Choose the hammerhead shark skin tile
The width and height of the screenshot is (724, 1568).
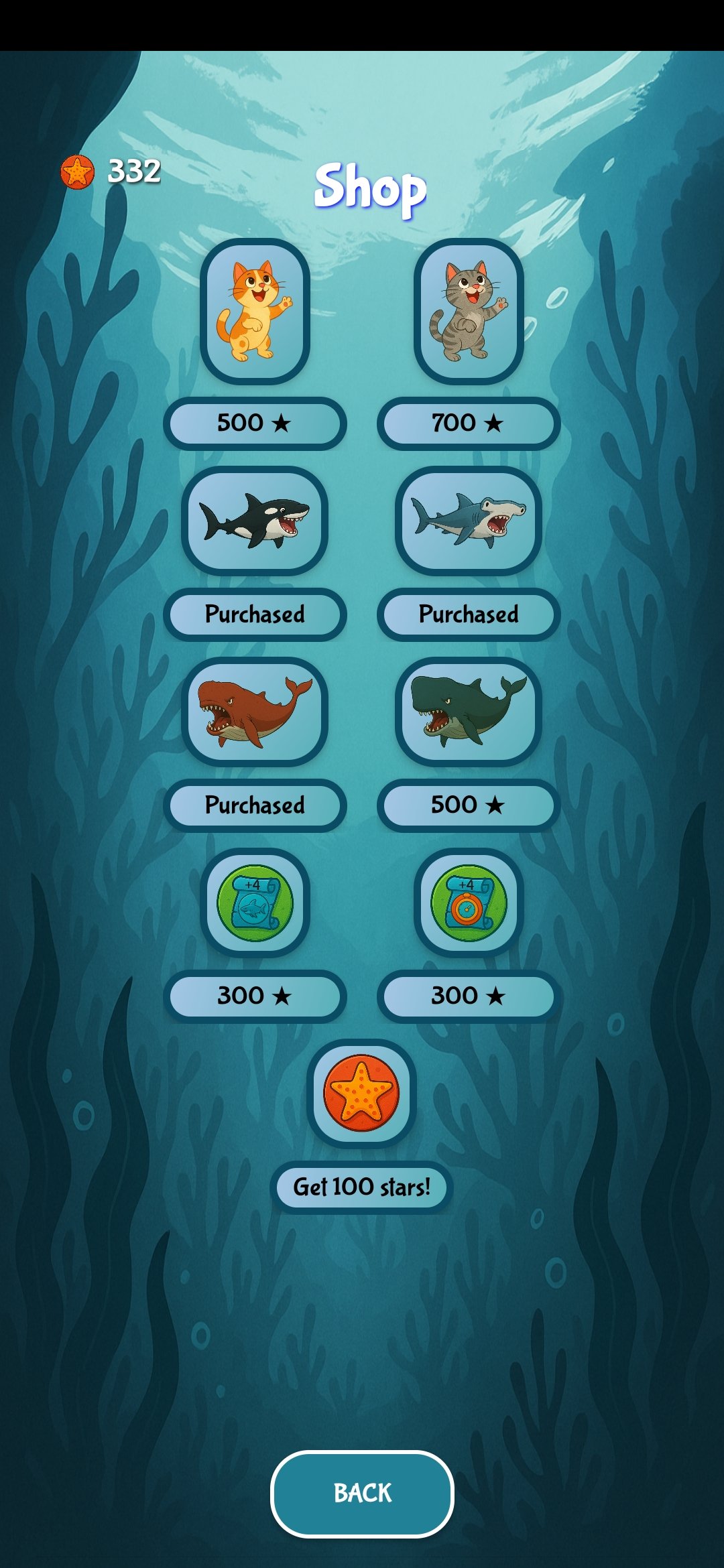[469, 521]
